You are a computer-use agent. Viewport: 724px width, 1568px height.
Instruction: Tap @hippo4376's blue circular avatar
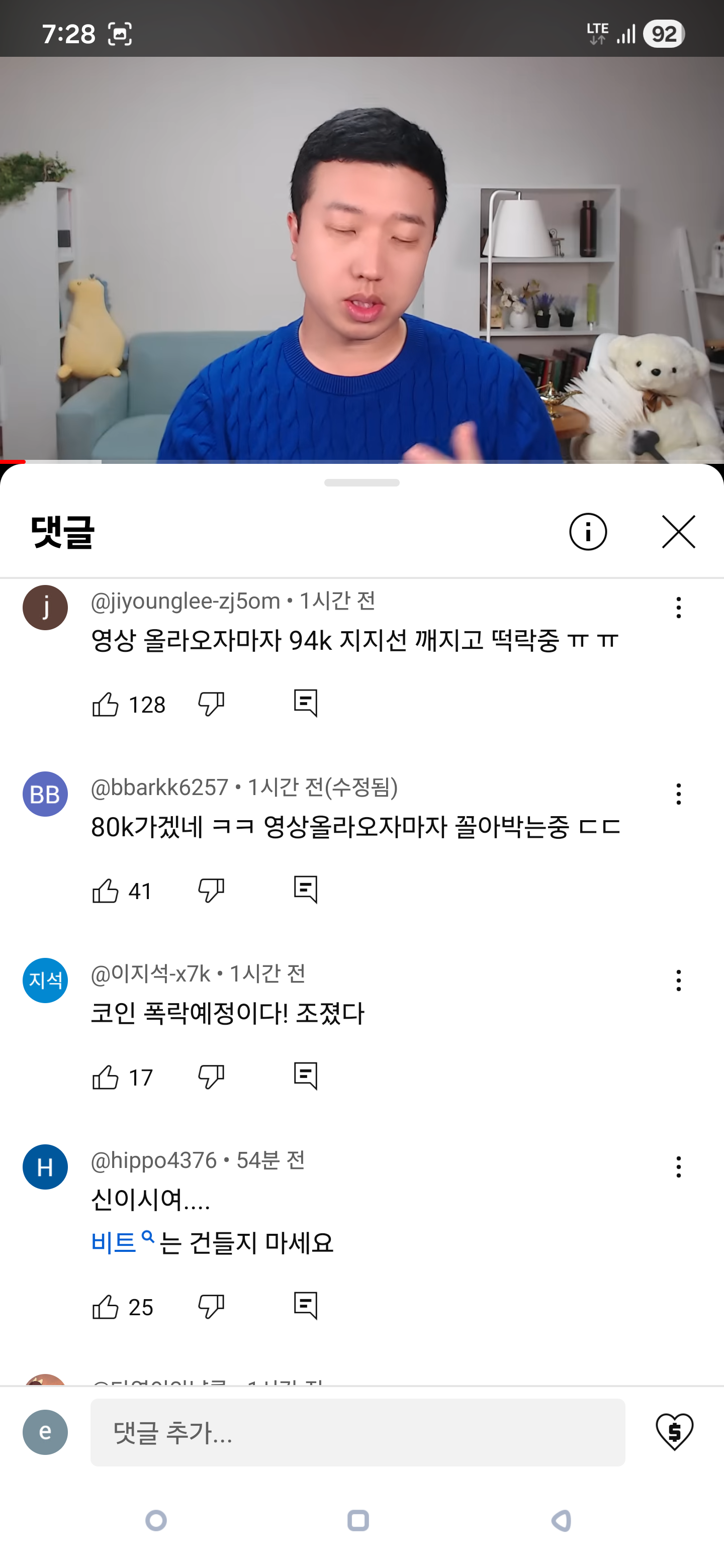[x=45, y=1167]
